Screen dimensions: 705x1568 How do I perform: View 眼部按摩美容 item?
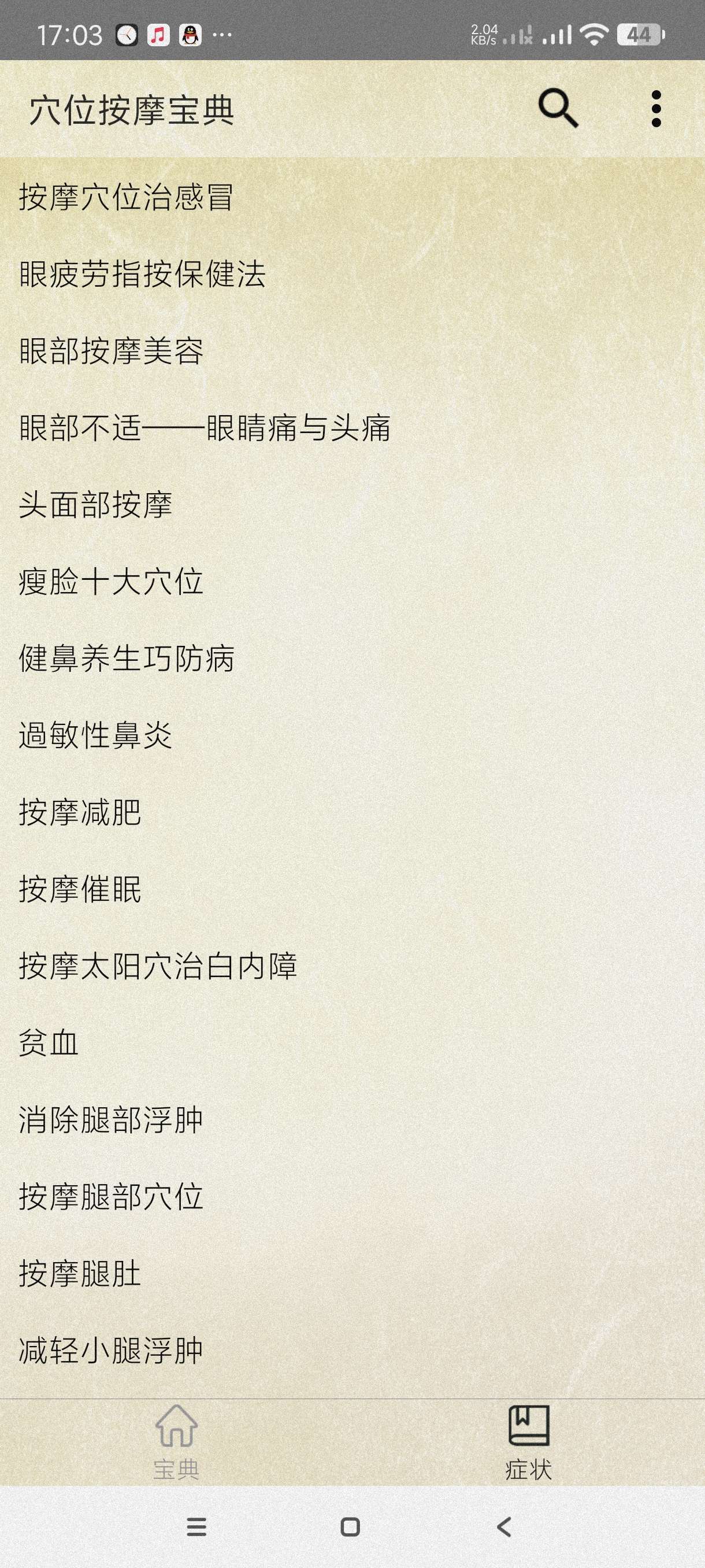(111, 350)
